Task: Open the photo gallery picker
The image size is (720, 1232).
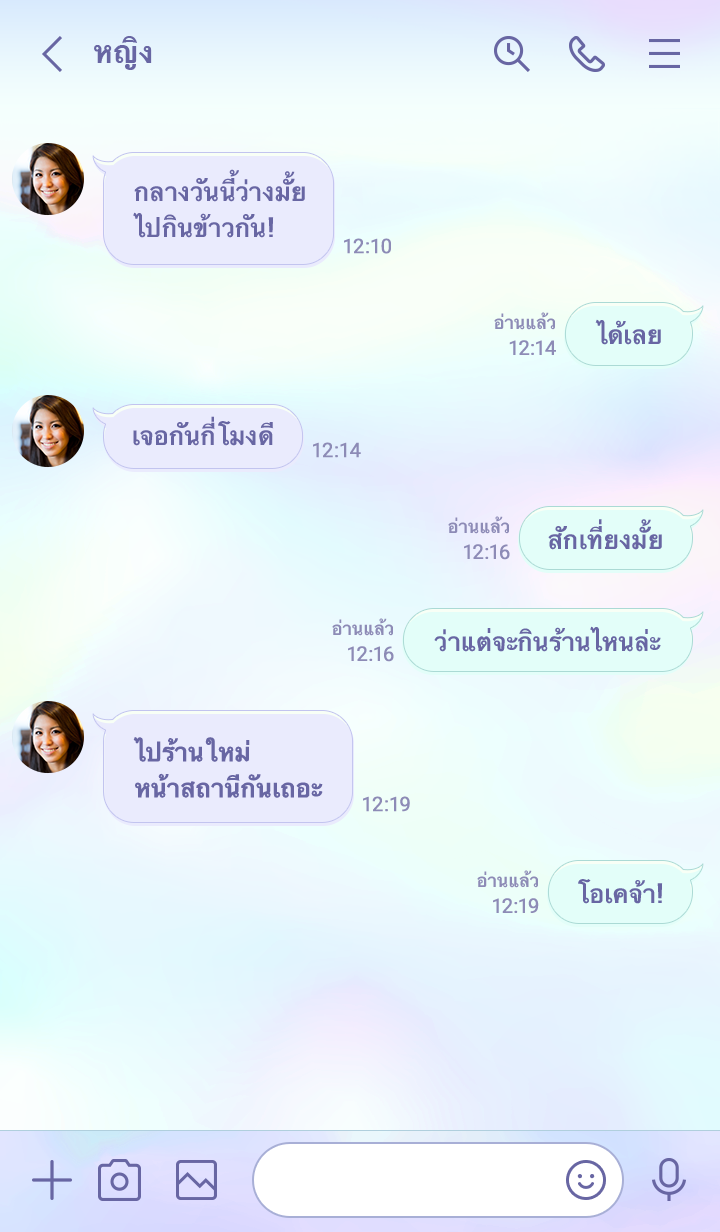Action: (x=196, y=1181)
